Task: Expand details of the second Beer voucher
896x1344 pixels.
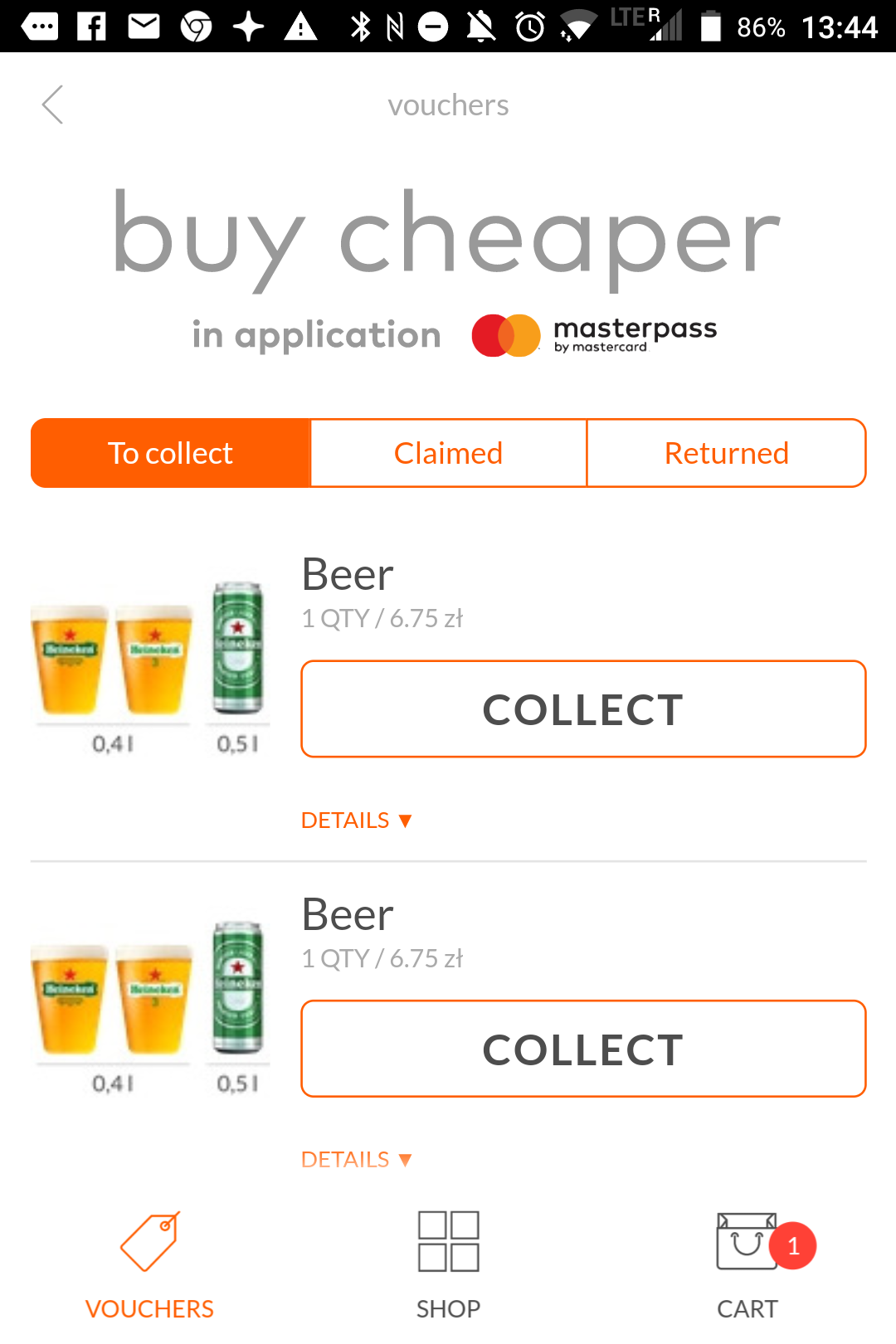Action: (x=357, y=1160)
